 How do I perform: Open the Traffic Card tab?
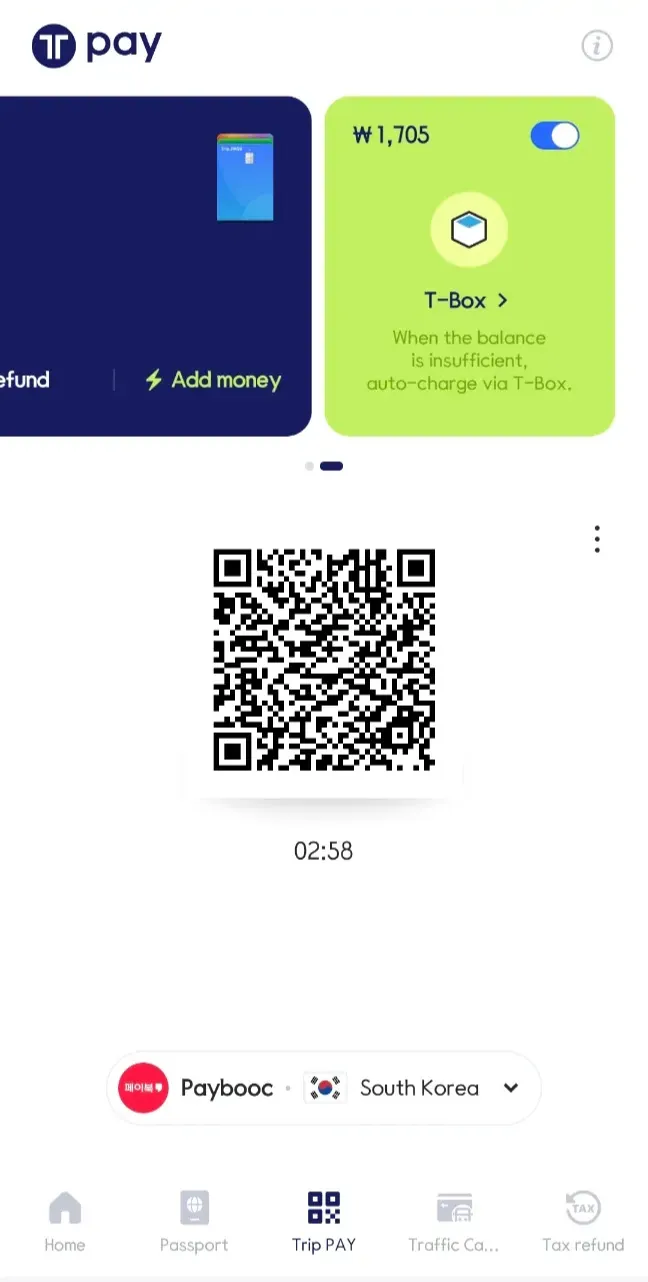coord(453,1222)
